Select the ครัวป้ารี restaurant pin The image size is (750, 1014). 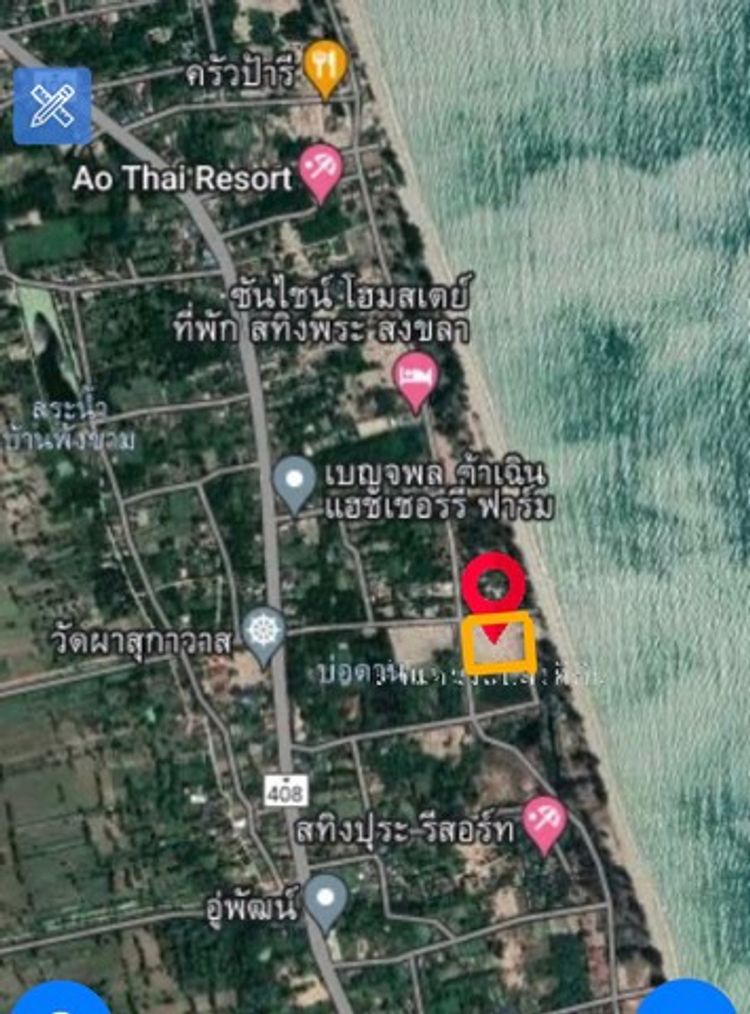point(325,66)
